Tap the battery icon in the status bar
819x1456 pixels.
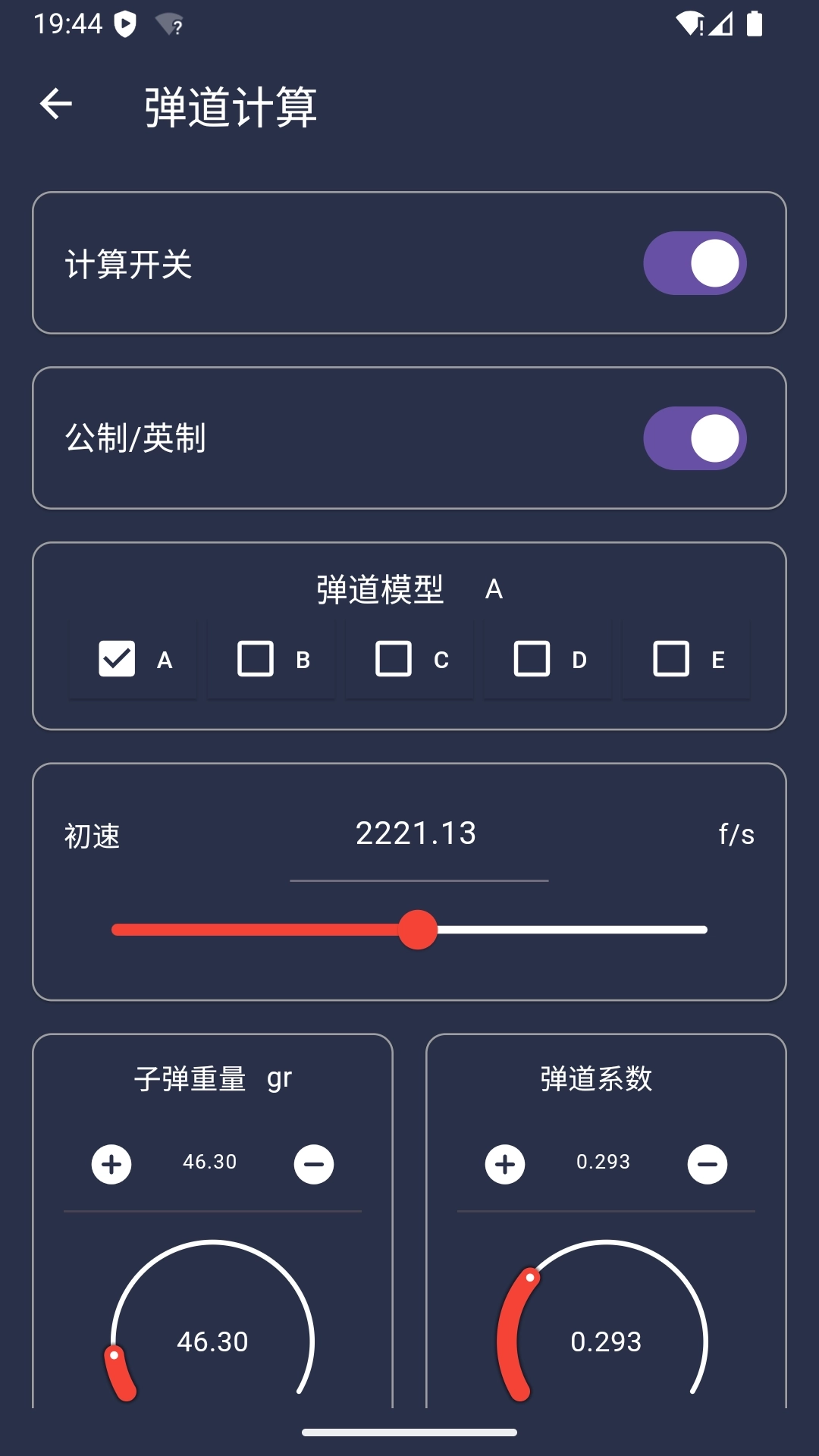click(x=755, y=24)
